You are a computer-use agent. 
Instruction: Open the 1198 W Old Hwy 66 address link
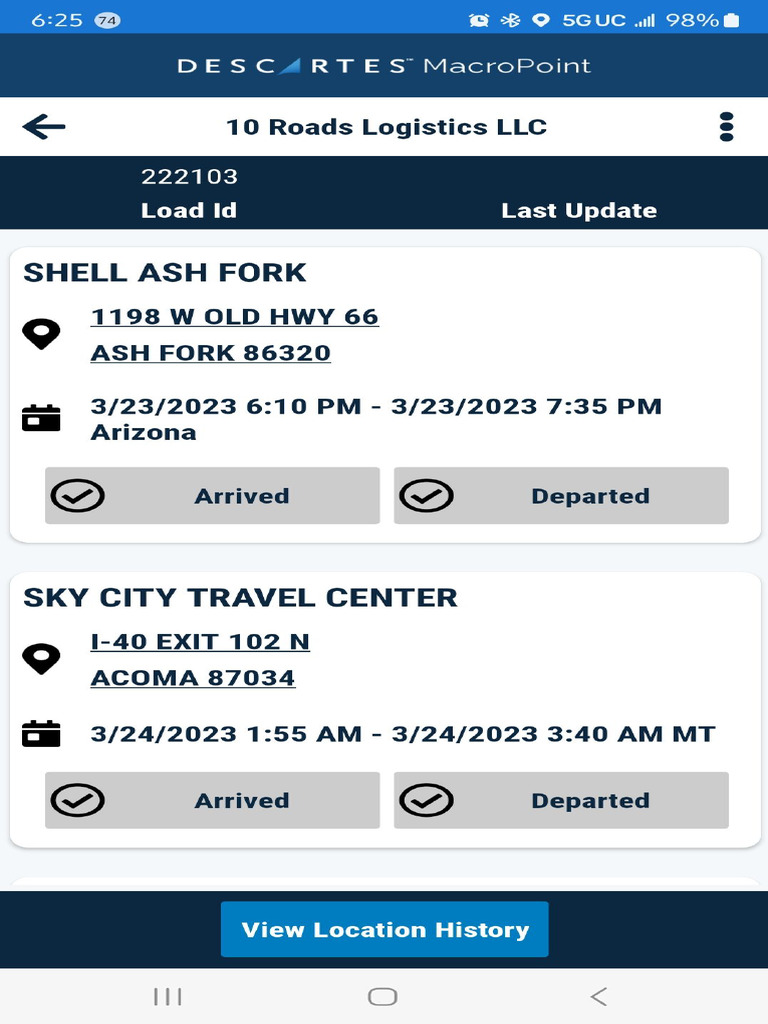234,317
